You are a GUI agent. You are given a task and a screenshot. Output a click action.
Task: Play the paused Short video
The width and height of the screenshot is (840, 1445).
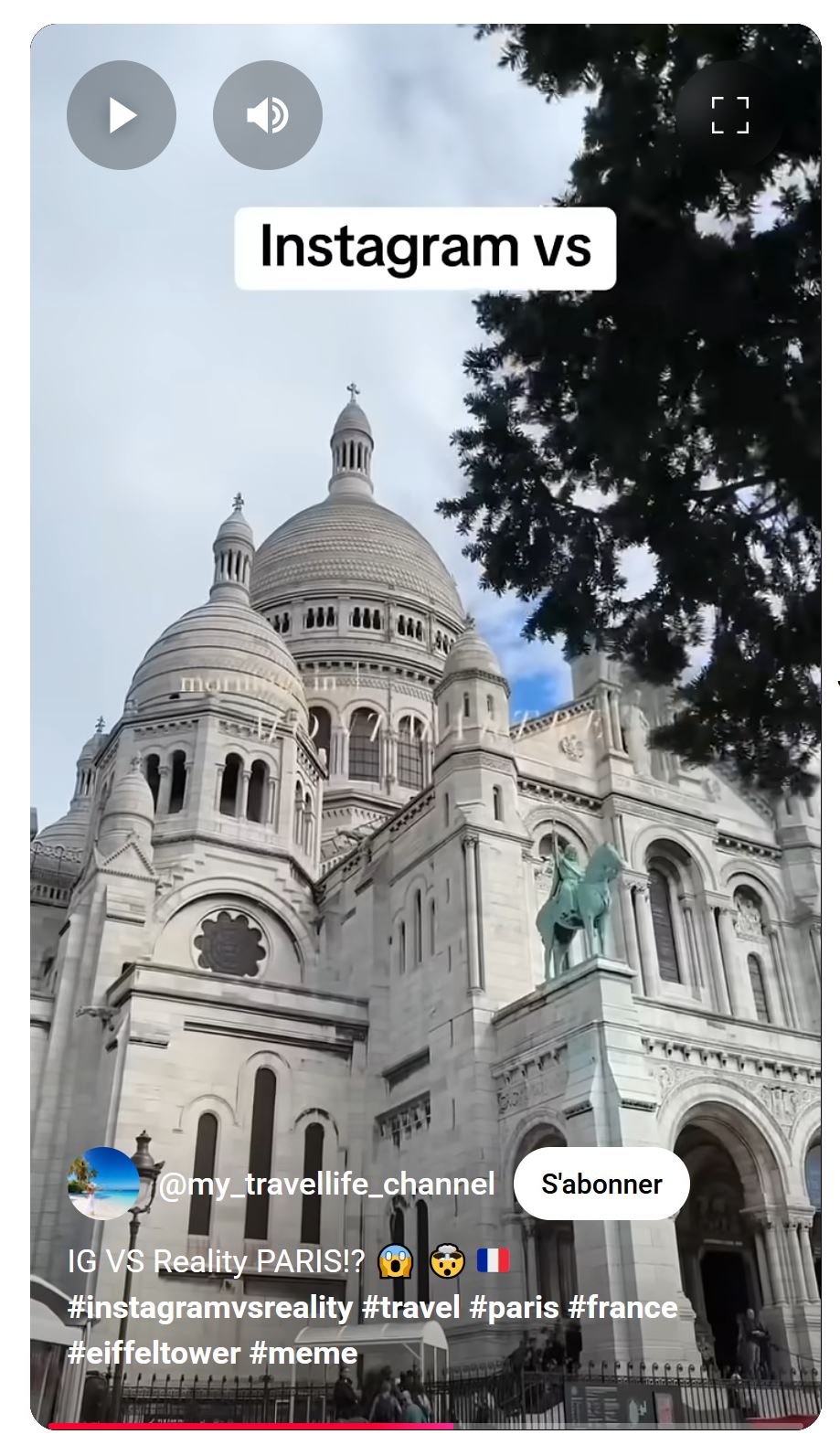coord(122,115)
